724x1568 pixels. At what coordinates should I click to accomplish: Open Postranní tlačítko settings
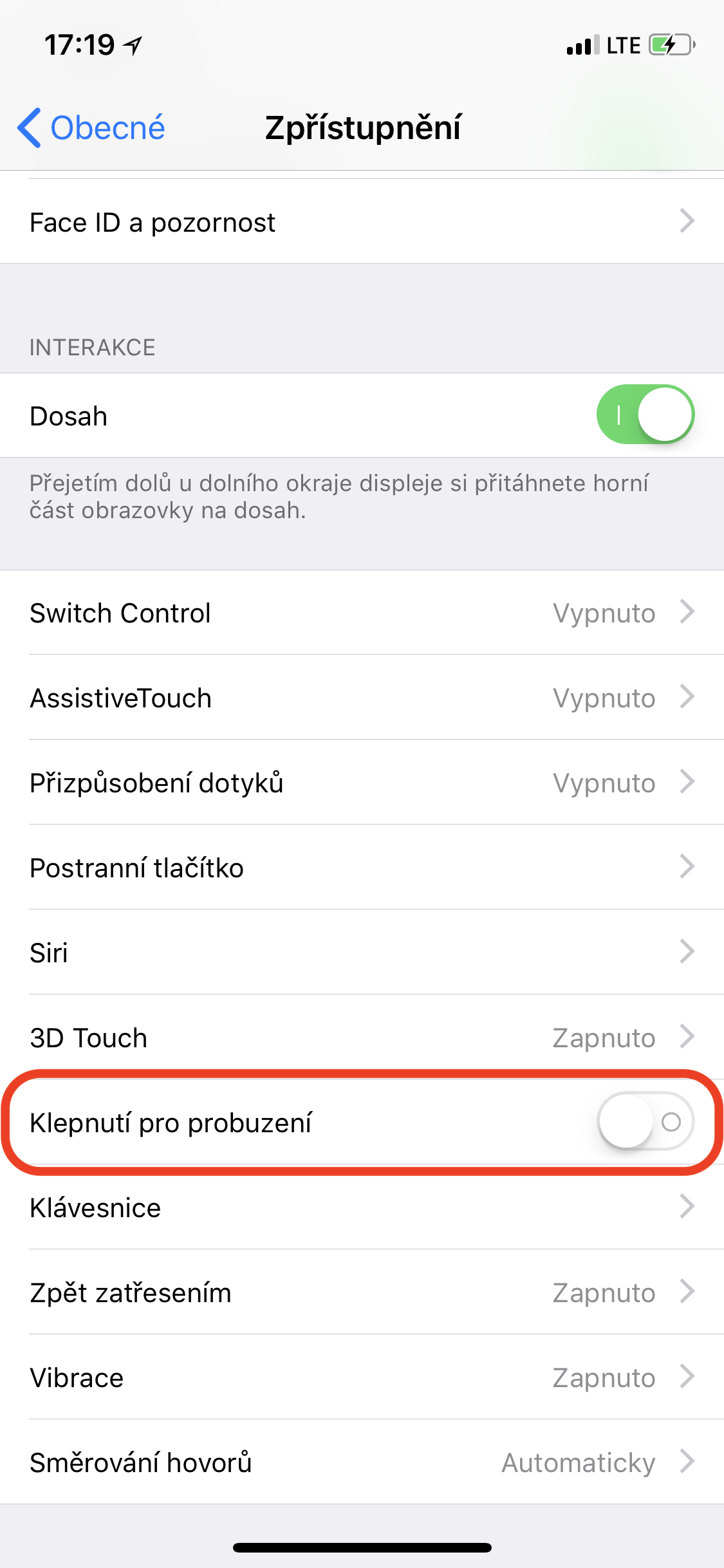pos(362,868)
